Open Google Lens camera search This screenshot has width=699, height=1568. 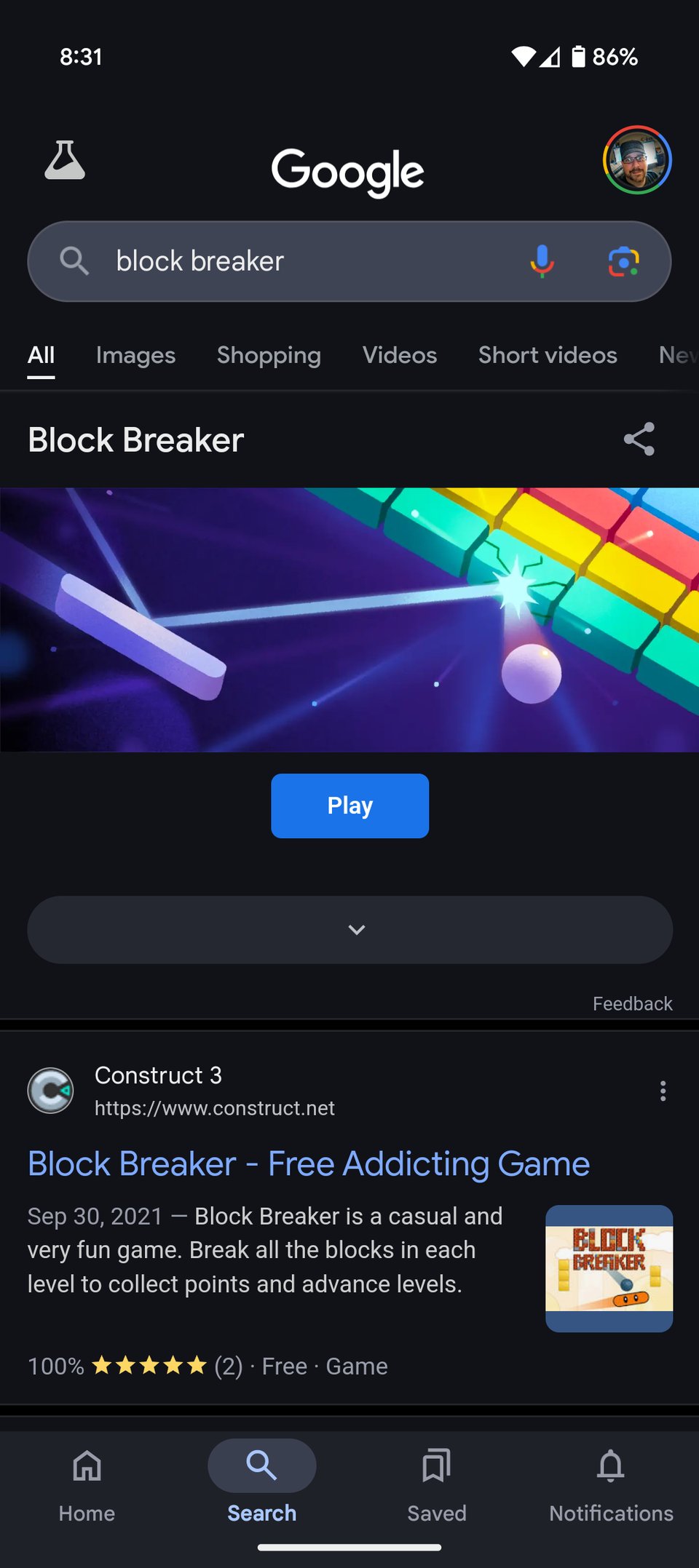pyautogui.click(x=625, y=261)
